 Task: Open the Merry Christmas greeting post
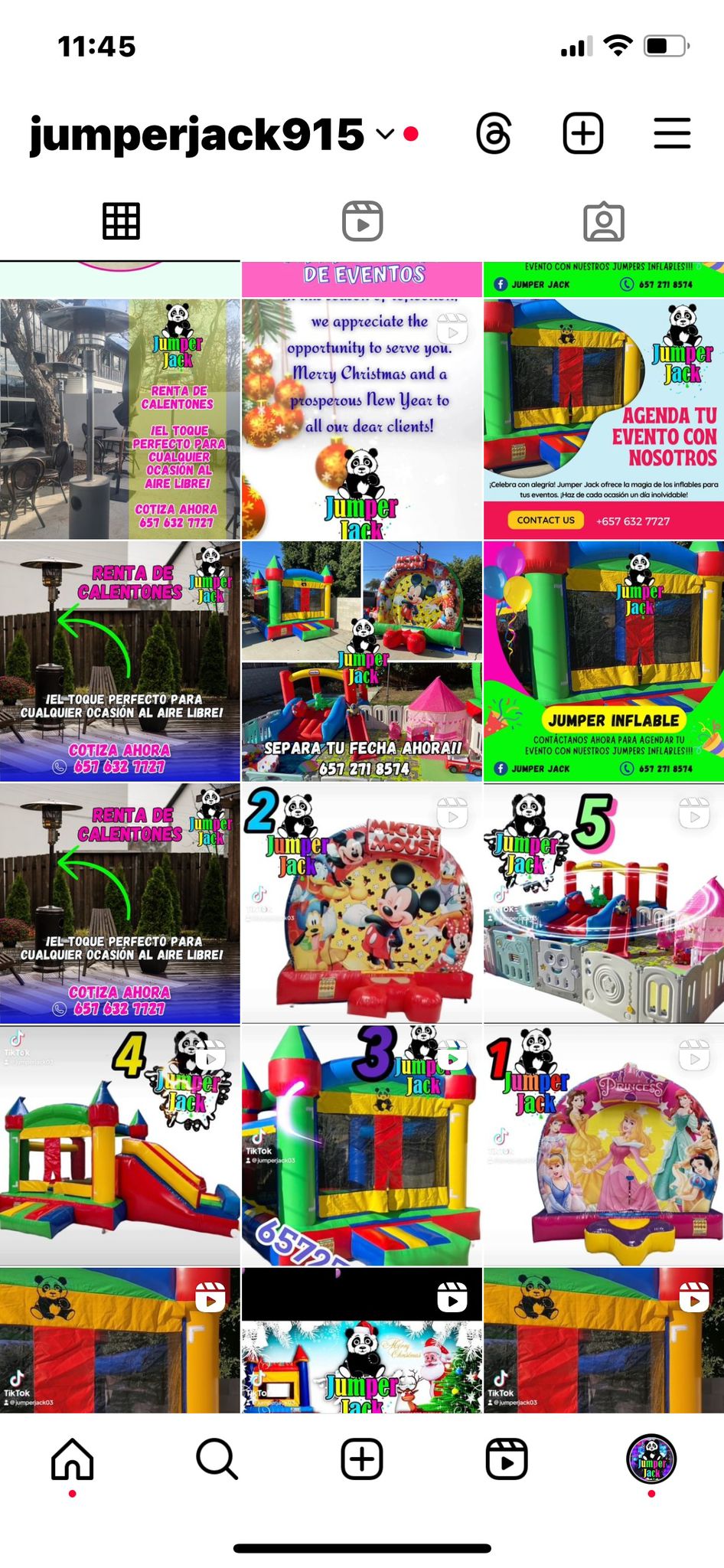coord(361,420)
